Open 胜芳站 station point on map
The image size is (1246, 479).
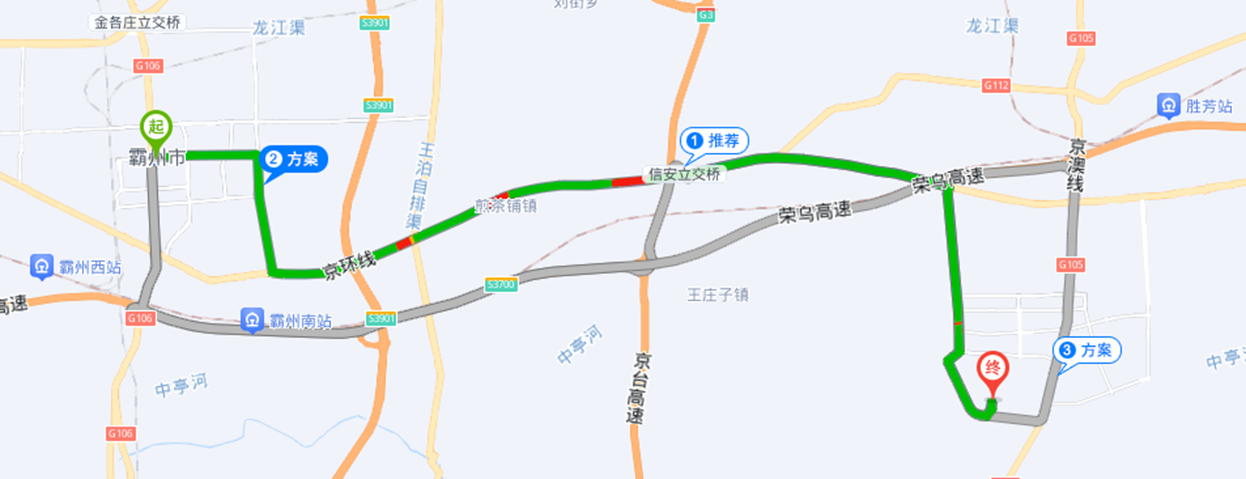pyautogui.click(x=1168, y=104)
